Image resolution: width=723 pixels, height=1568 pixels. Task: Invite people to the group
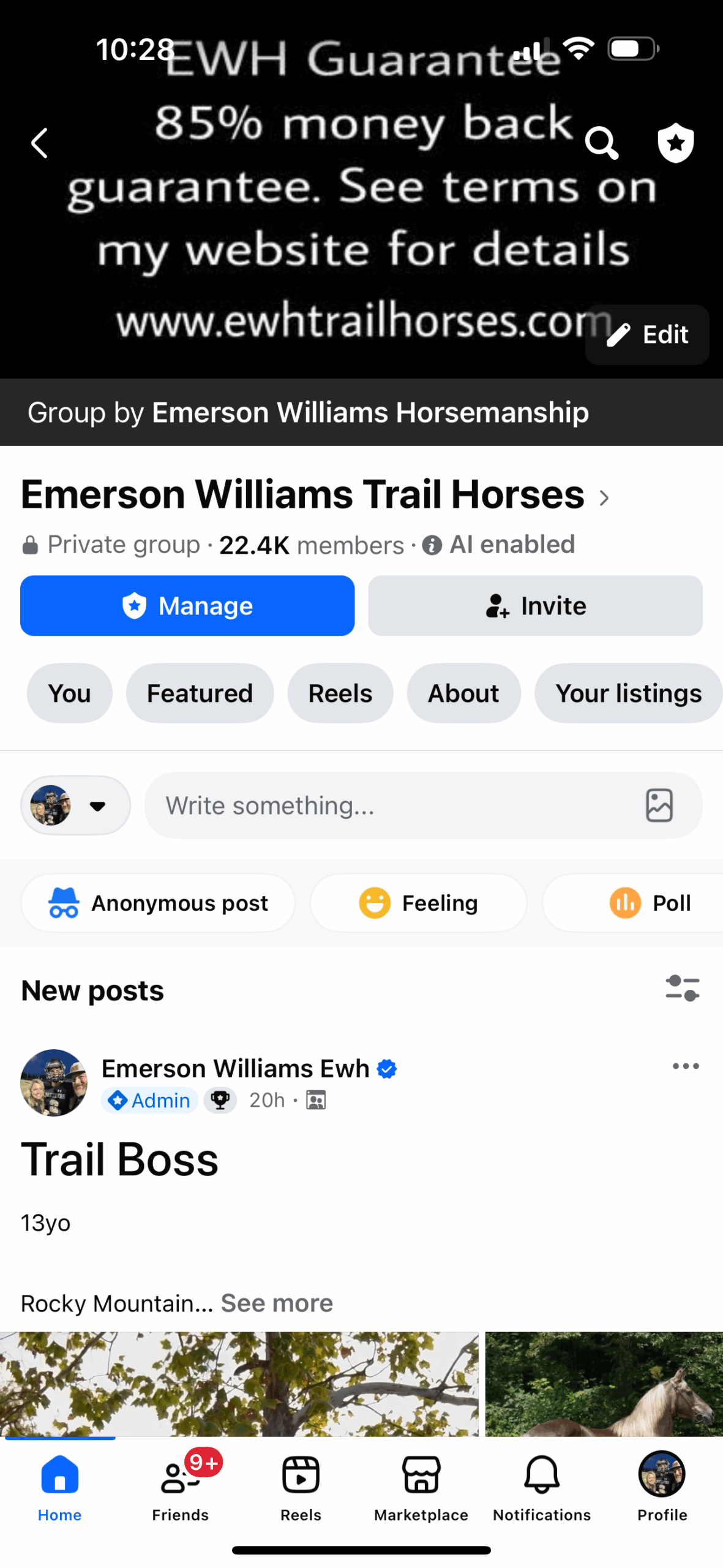pyautogui.click(x=535, y=605)
